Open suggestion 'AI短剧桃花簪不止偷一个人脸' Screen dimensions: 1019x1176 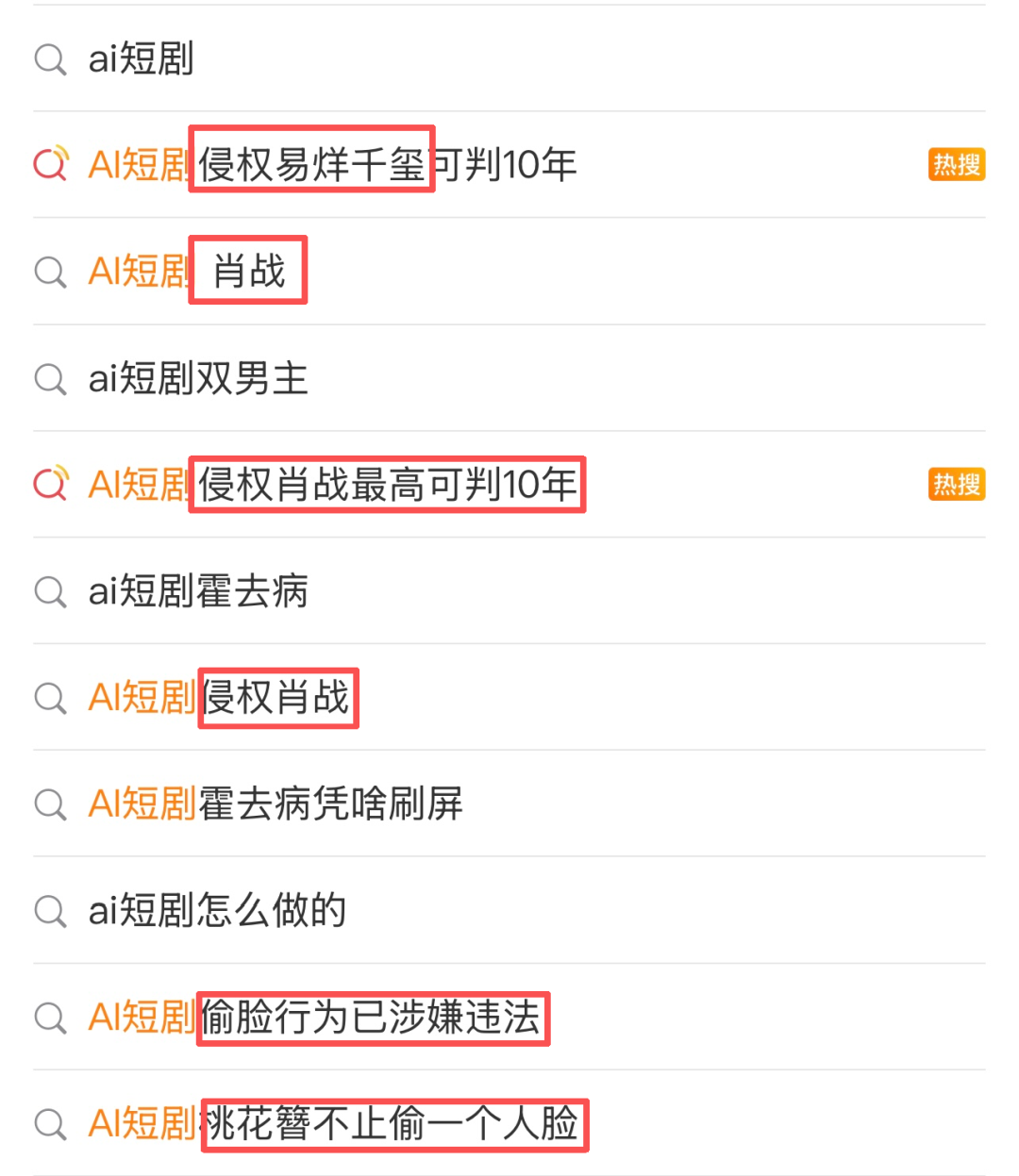pos(332,1124)
